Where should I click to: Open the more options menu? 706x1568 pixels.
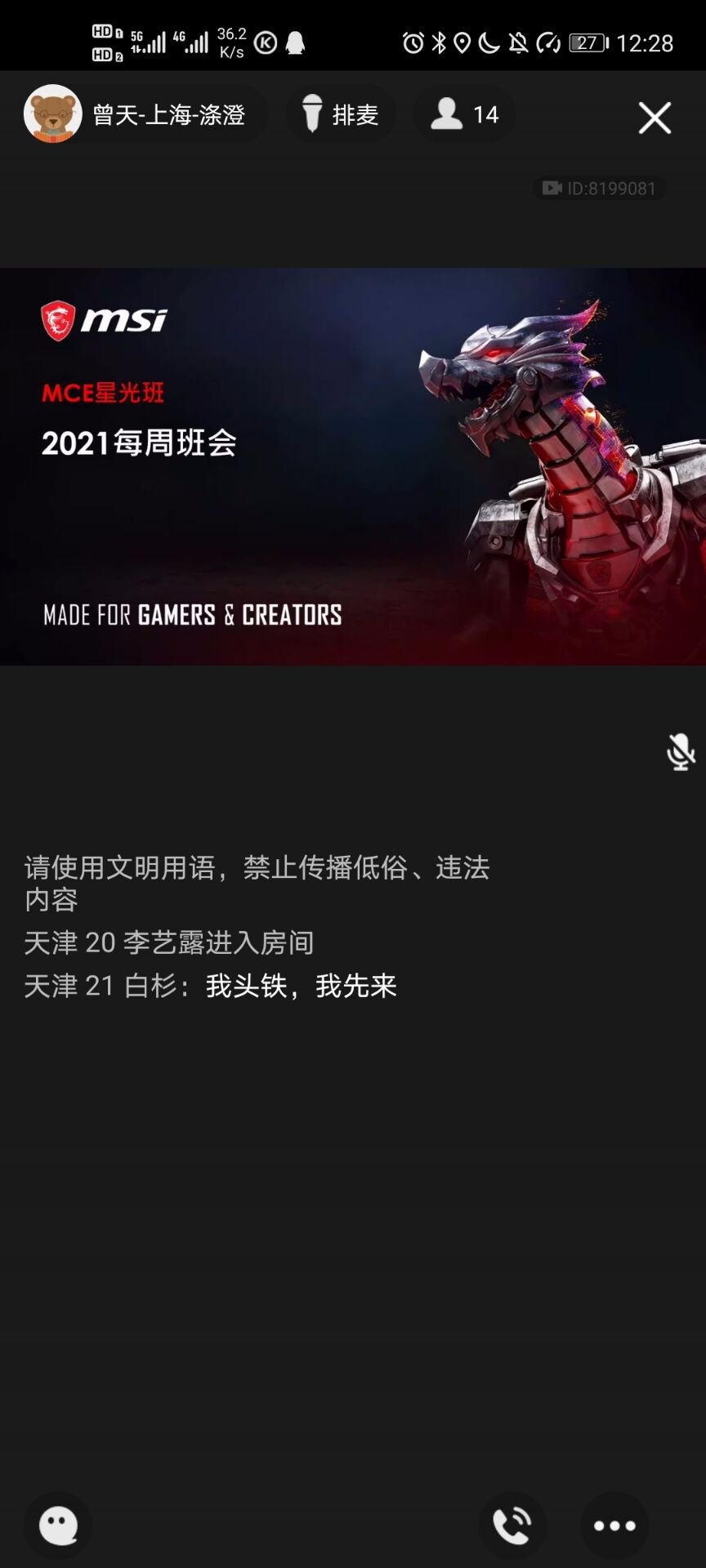click(614, 1525)
